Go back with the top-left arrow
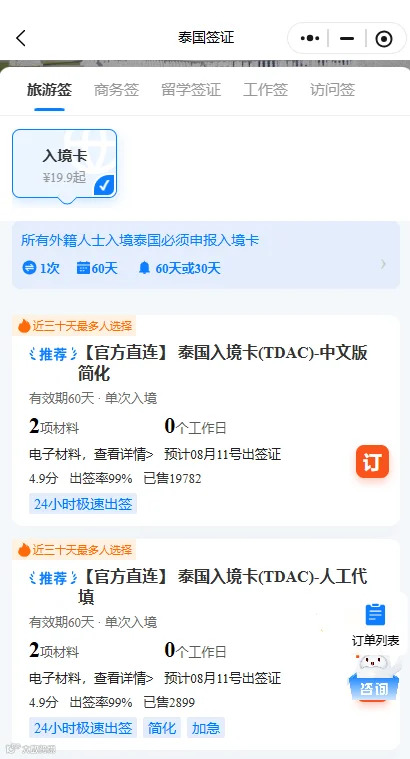This screenshot has height=759, width=410. click(x=20, y=38)
